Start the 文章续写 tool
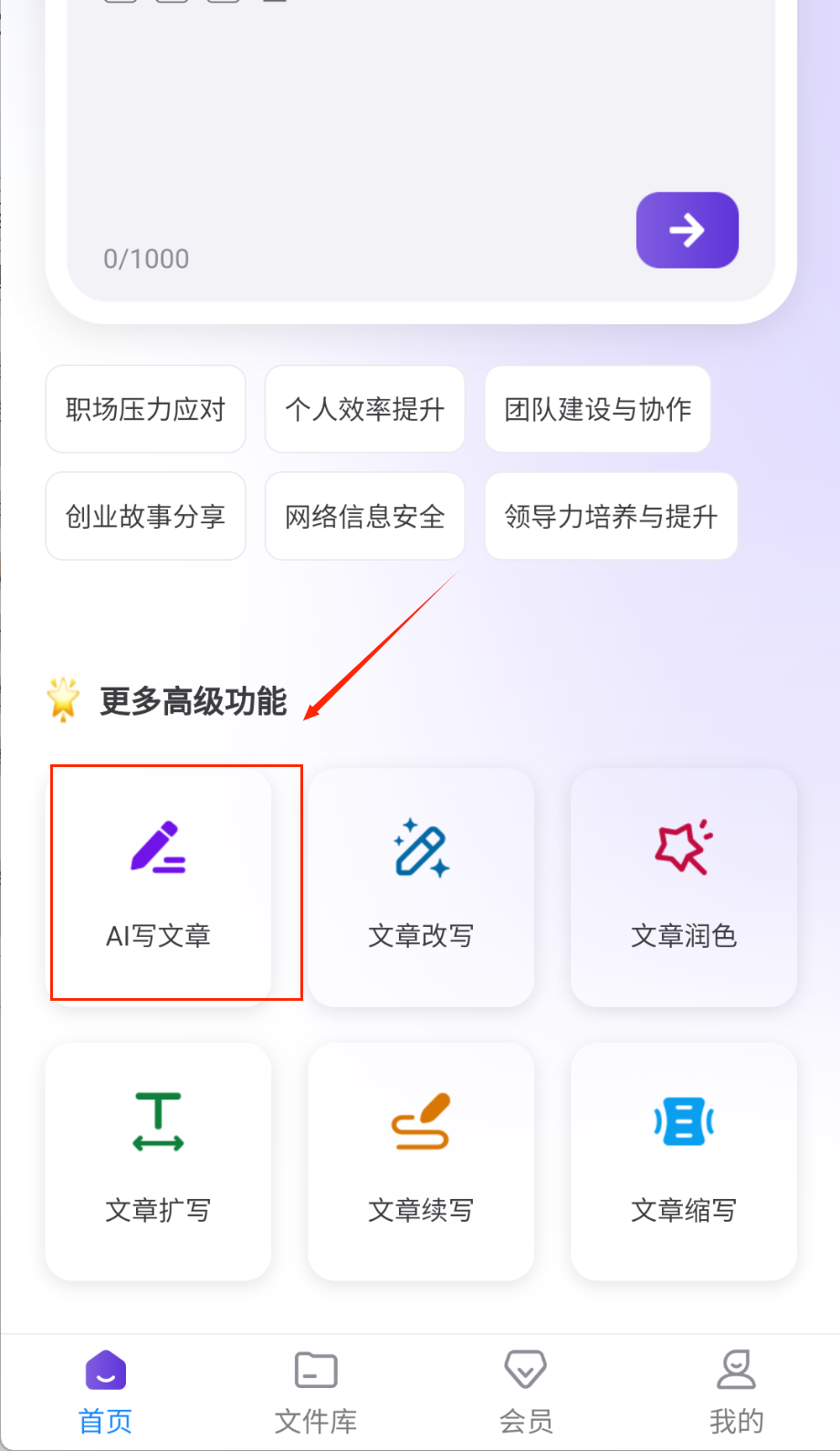This screenshot has width=840, height=1451. [421, 1160]
